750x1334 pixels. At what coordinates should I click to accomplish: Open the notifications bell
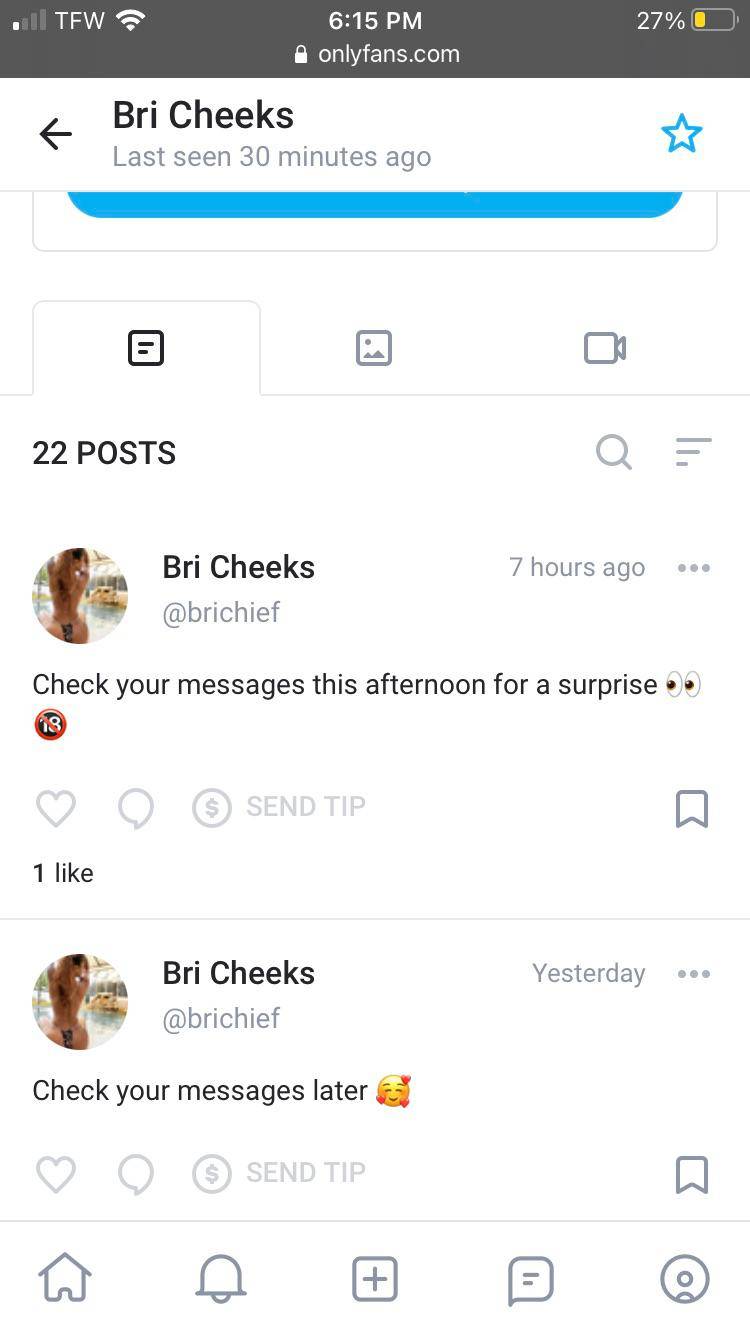[220, 1278]
